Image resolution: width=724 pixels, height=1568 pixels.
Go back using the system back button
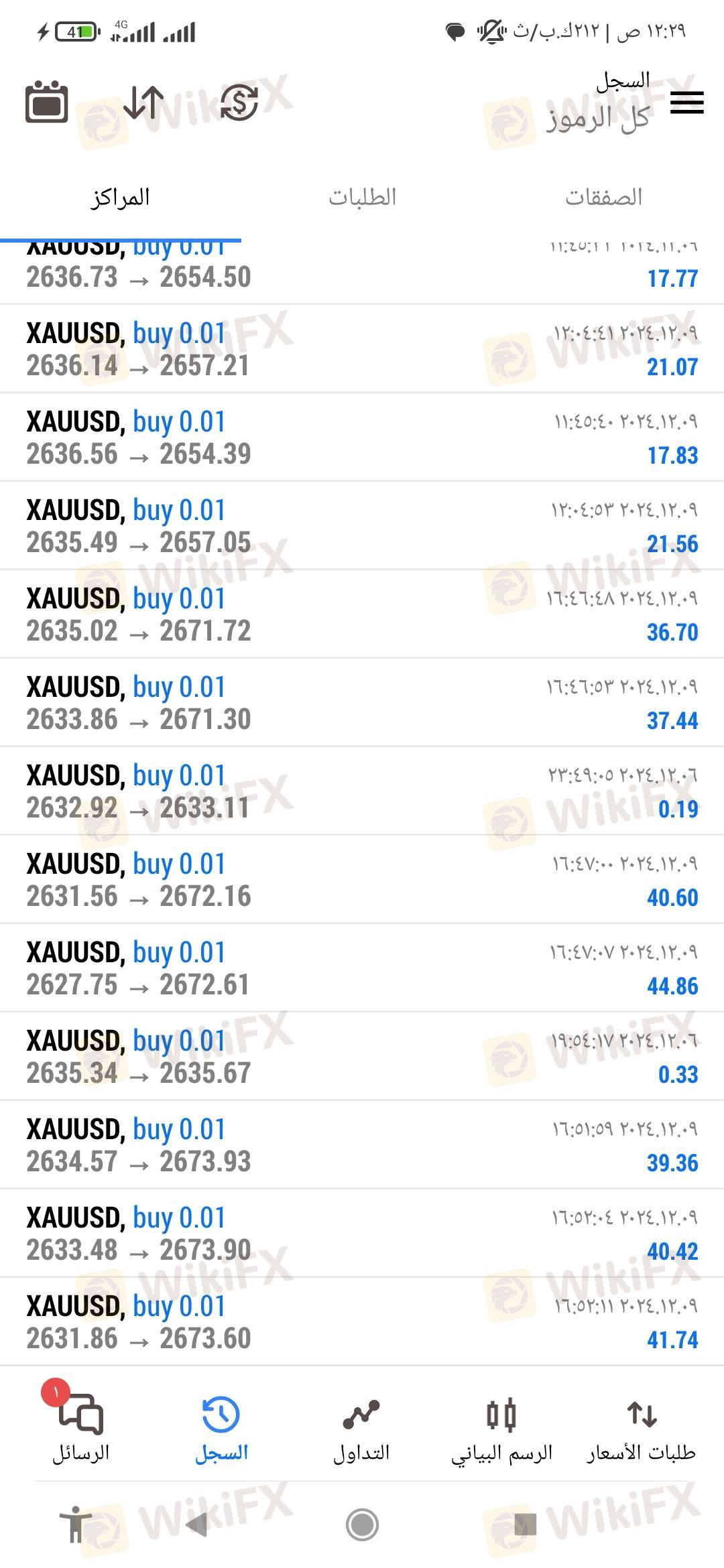pos(196,1525)
